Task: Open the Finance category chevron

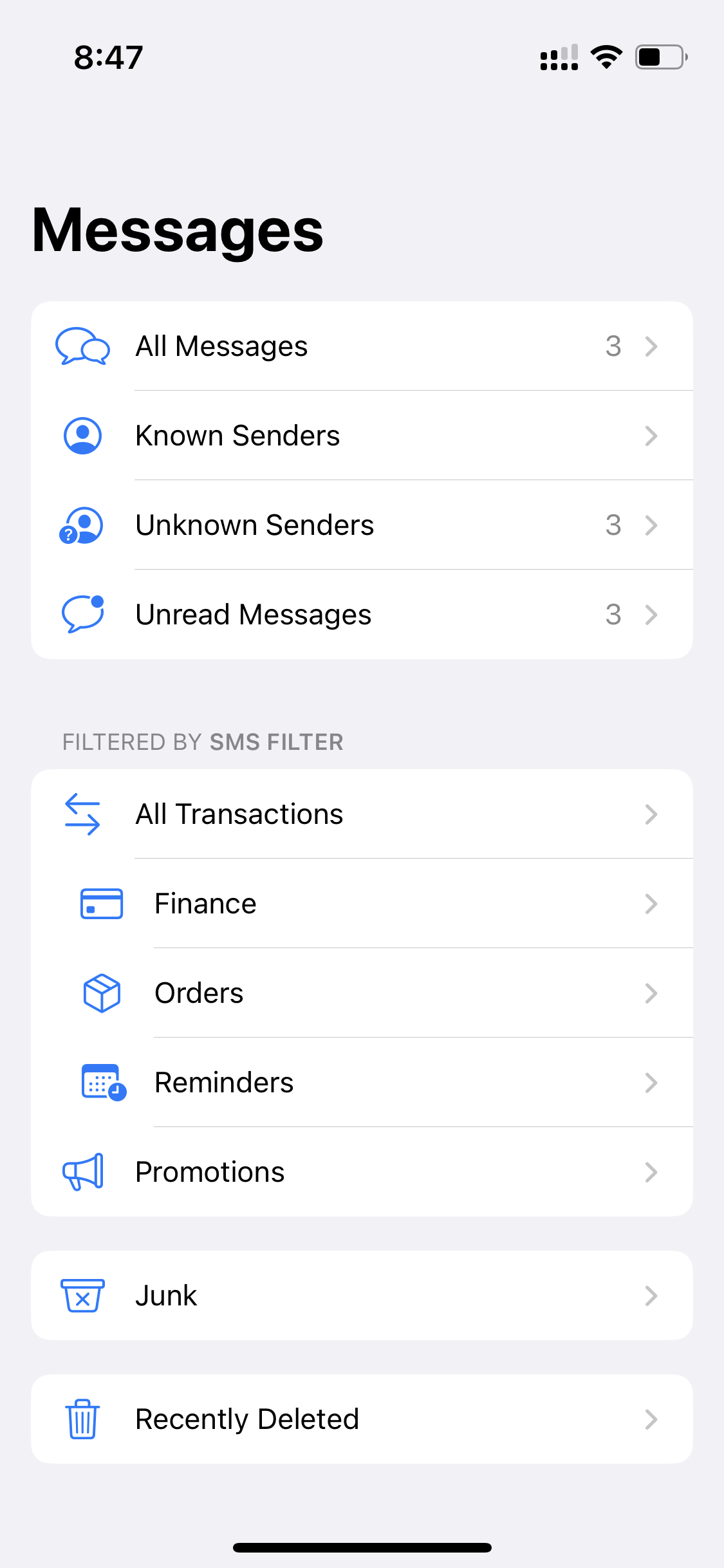Action: pyautogui.click(x=651, y=903)
